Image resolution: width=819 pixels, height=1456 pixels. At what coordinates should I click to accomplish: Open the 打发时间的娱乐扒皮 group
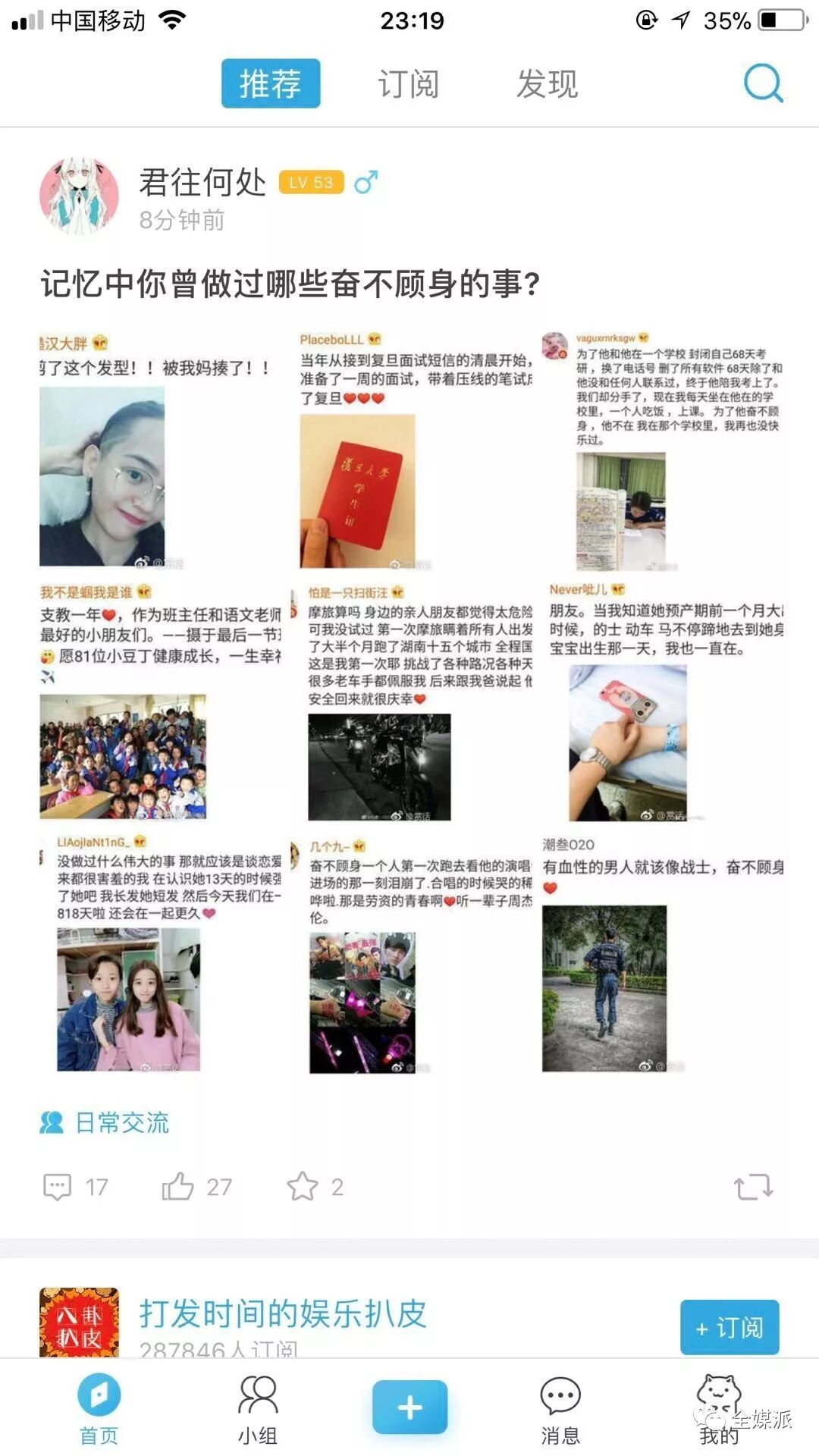pos(282,1315)
